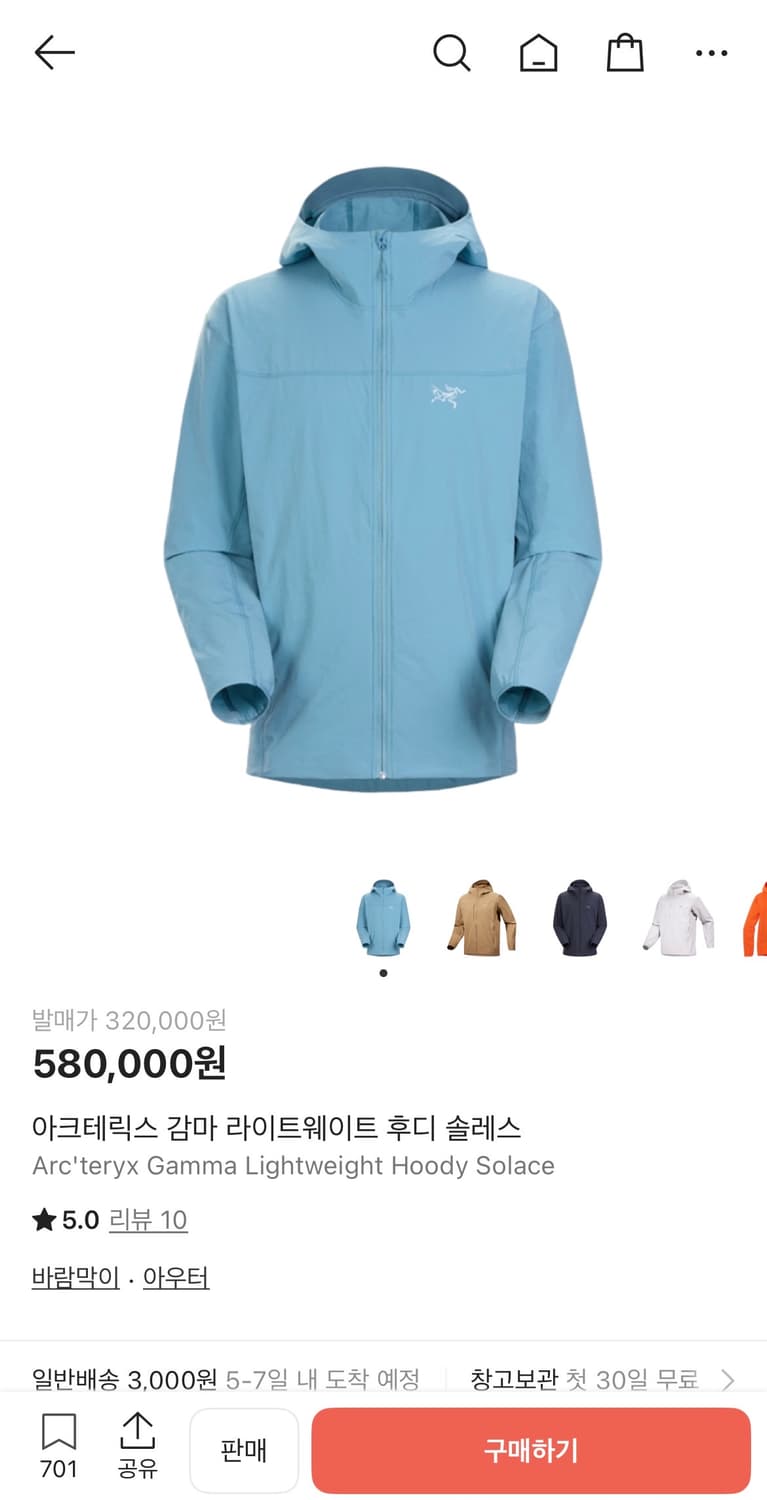767x1500 pixels.
Task: Select the navy jacket colorway thumbnail
Action: (581, 919)
